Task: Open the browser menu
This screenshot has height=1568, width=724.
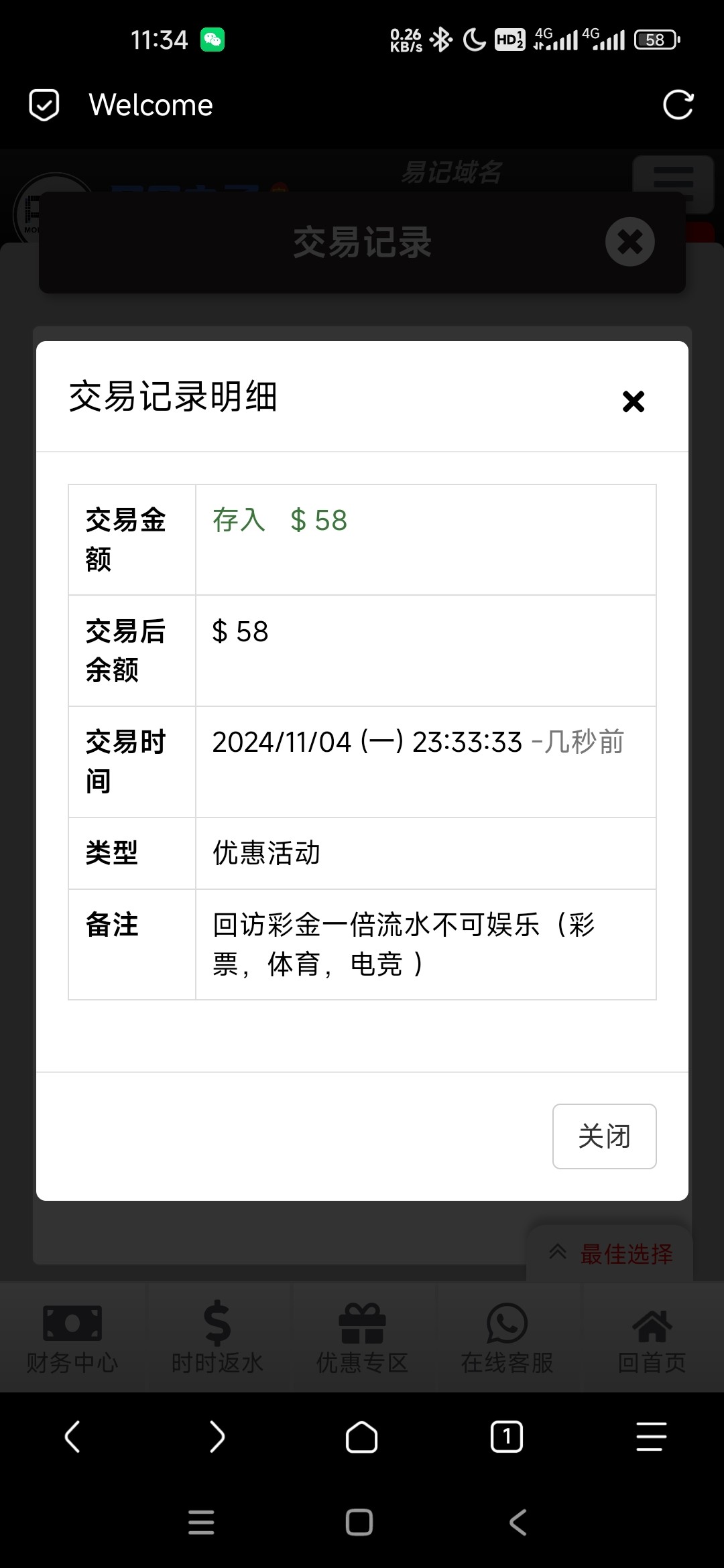Action: (x=651, y=1436)
